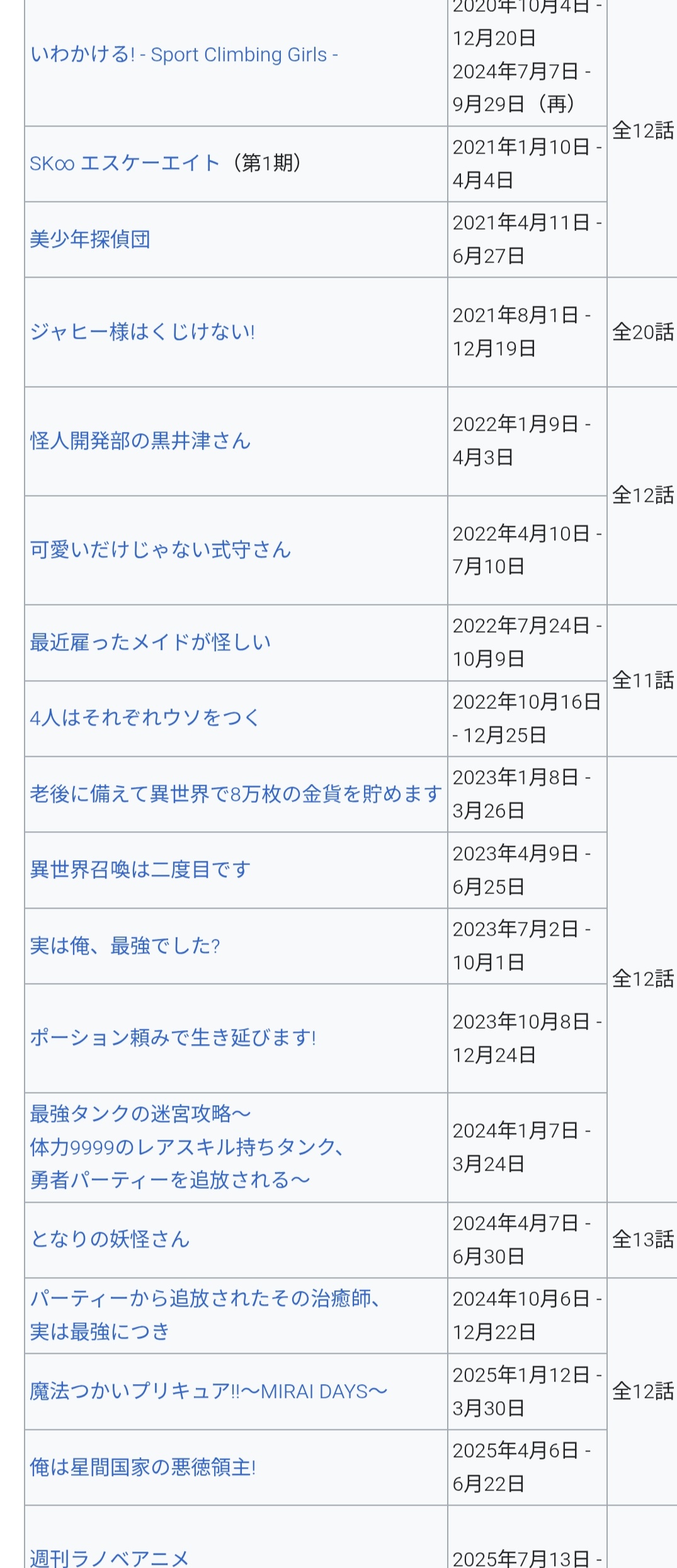Tap the となりの妖怪さん link
677x1568 pixels.
coord(110,1239)
